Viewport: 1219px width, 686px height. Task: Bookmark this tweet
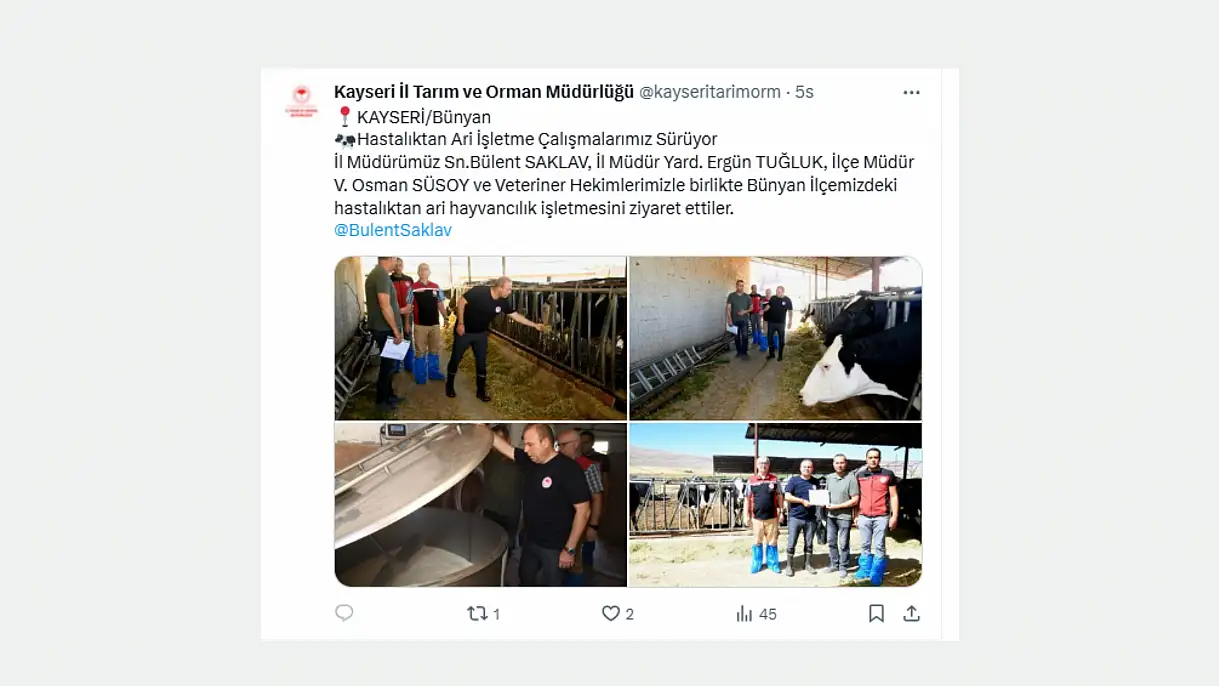(x=876, y=613)
